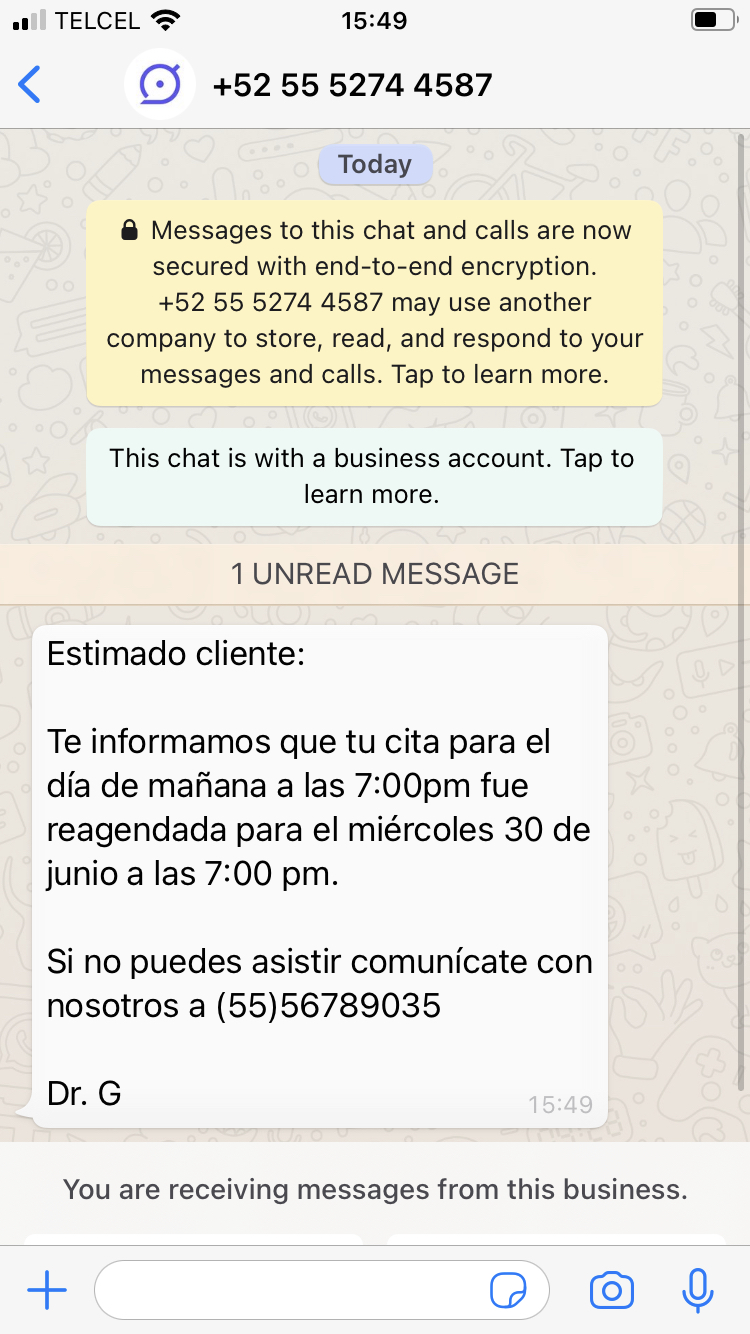
Task: Go back to the chat list
Action: tap(30, 85)
